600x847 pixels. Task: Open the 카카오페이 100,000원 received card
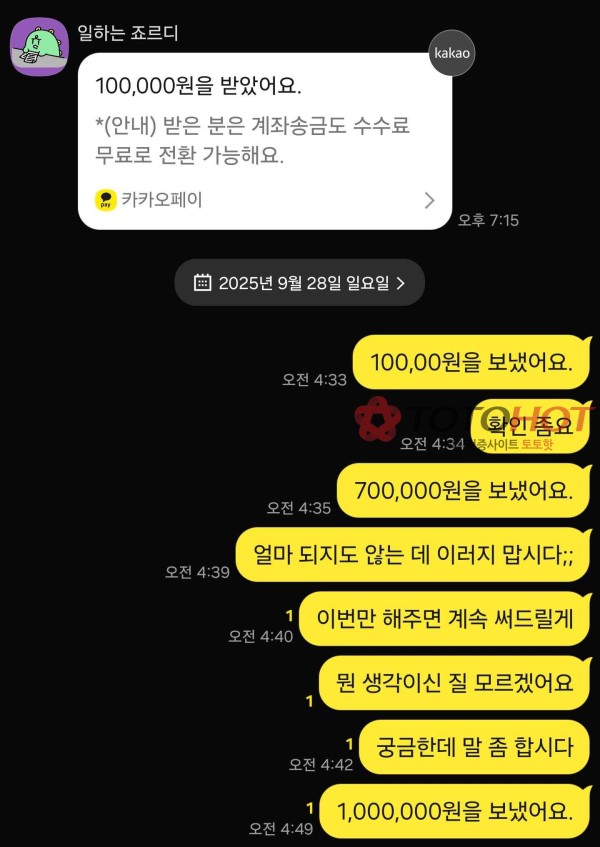[x=264, y=140]
